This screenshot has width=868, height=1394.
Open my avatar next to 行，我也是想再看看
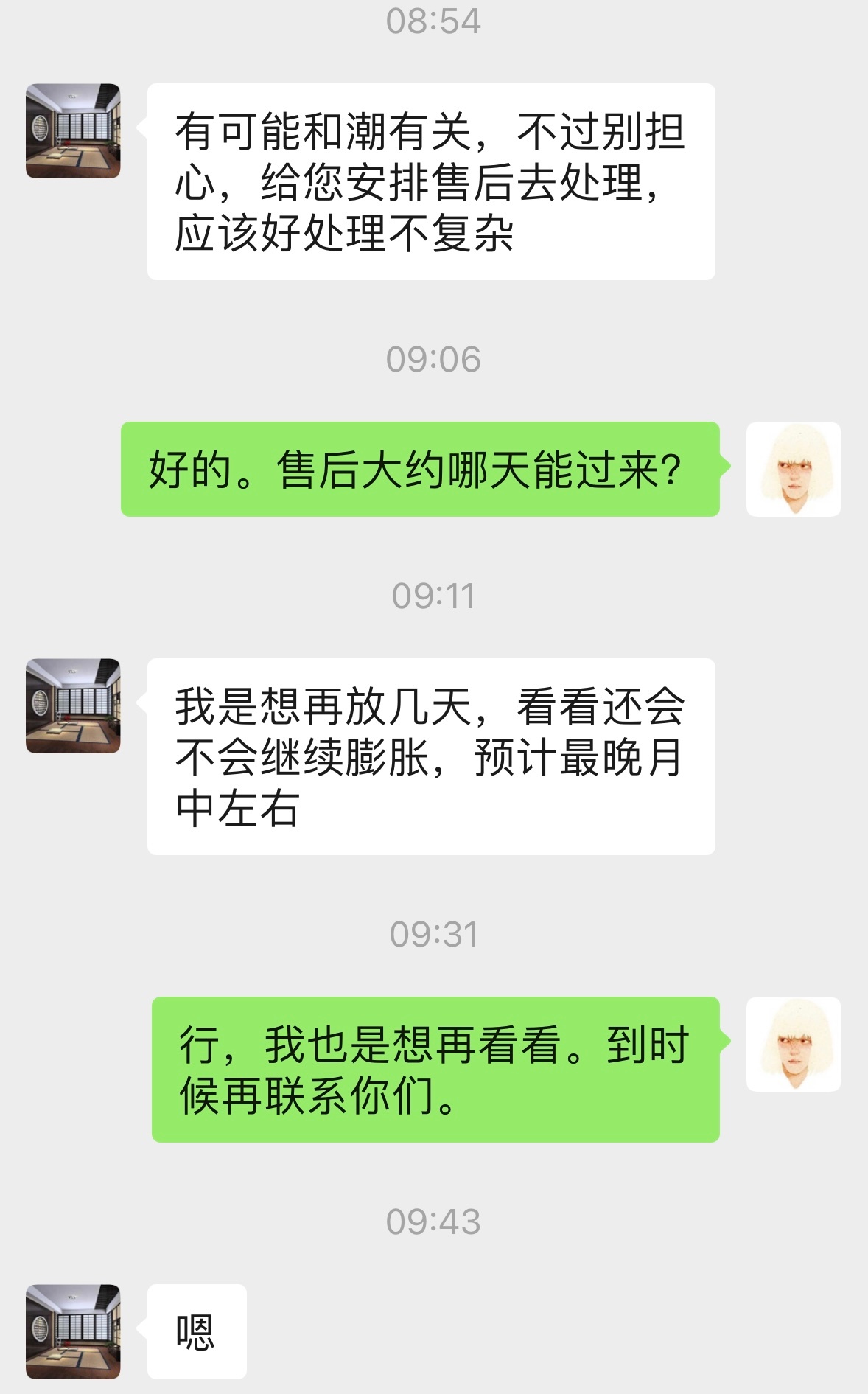794,1044
